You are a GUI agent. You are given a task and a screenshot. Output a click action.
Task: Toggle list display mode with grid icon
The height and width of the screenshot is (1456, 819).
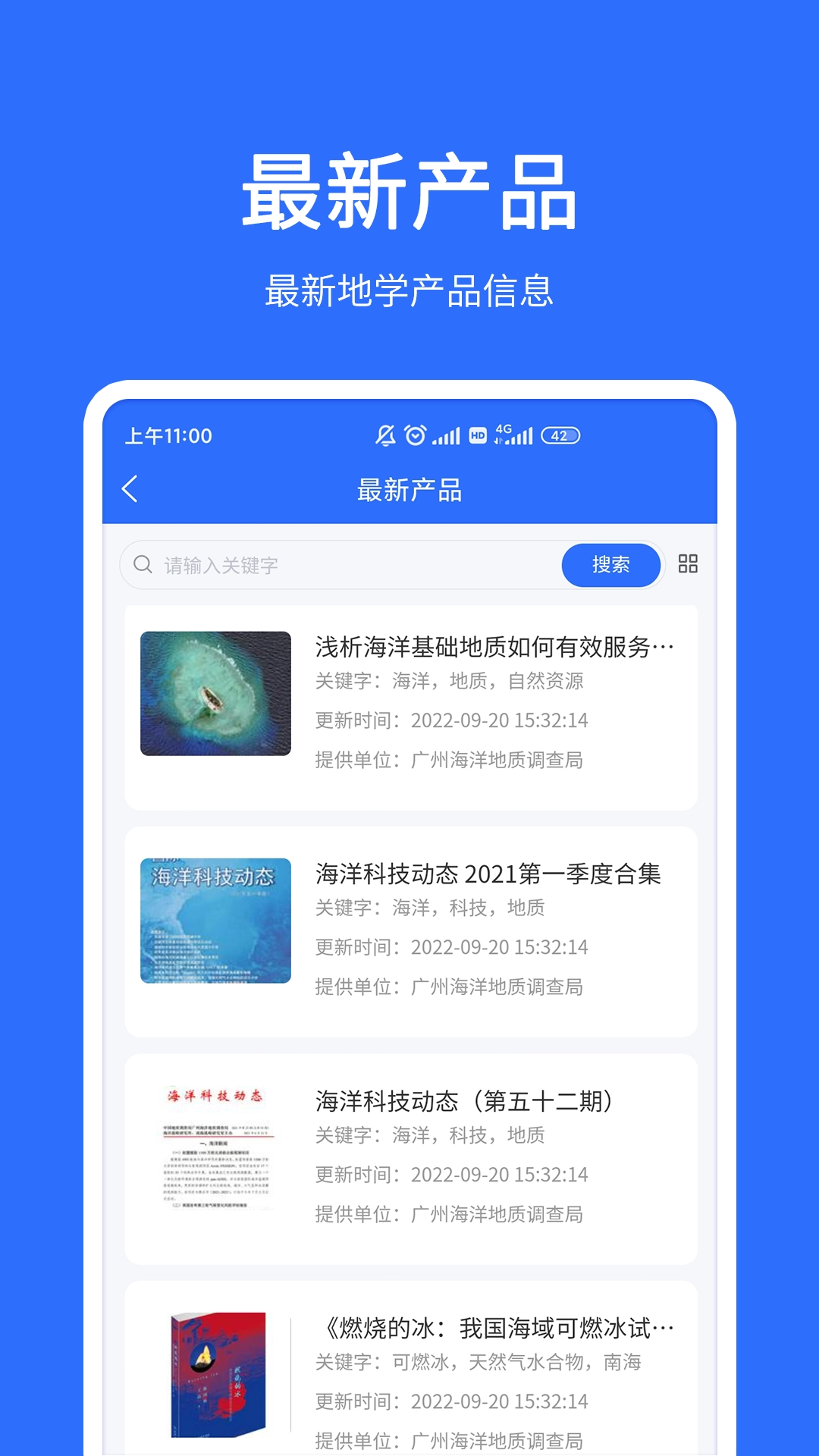tap(688, 564)
